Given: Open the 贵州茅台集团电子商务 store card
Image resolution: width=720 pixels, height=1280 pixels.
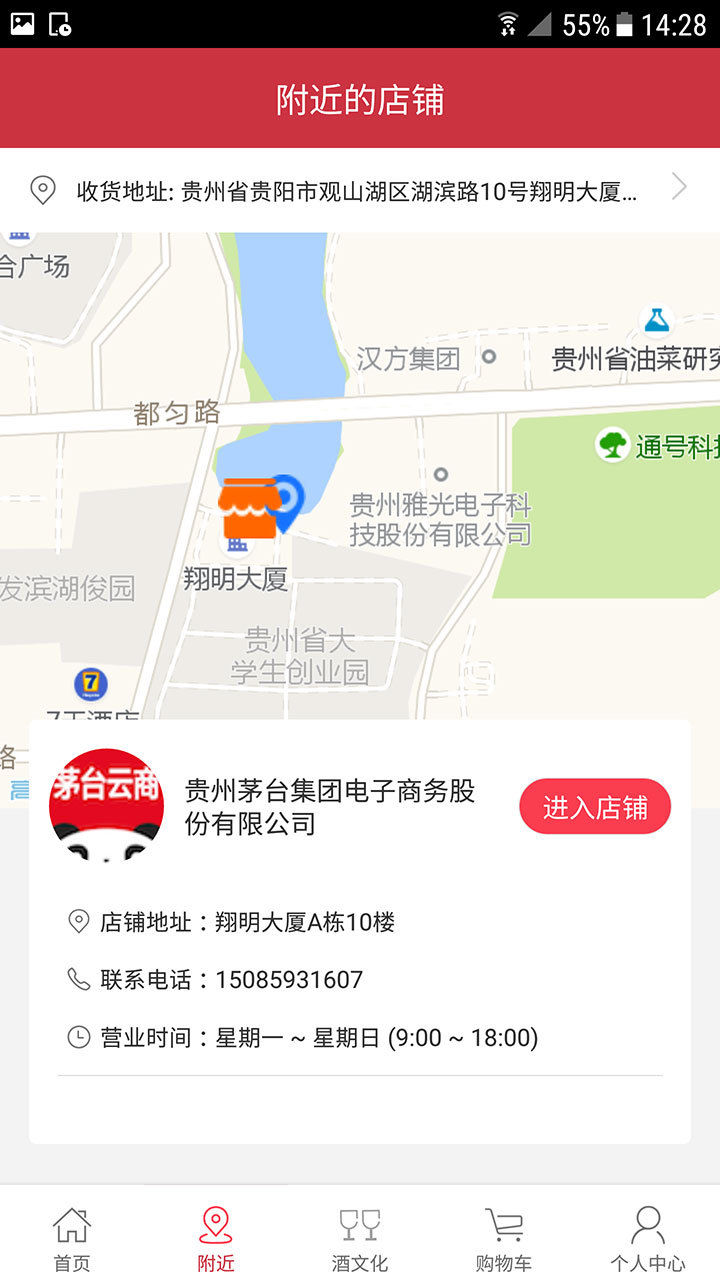Looking at the screenshot, I should [x=329, y=807].
